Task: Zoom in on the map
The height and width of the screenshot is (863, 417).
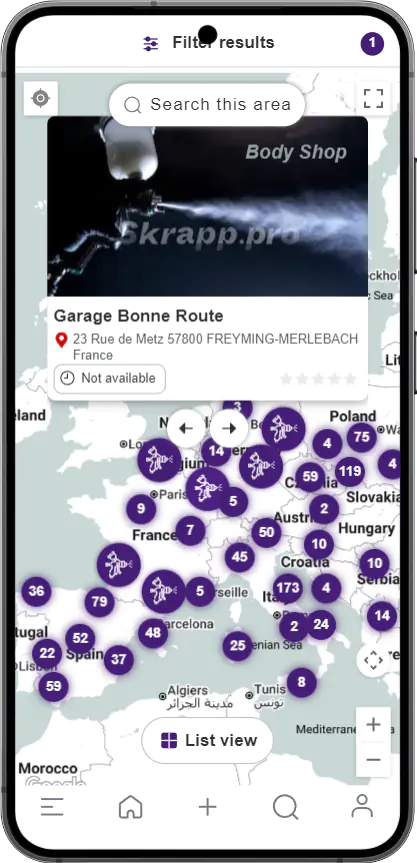Action: [x=374, y=724]
